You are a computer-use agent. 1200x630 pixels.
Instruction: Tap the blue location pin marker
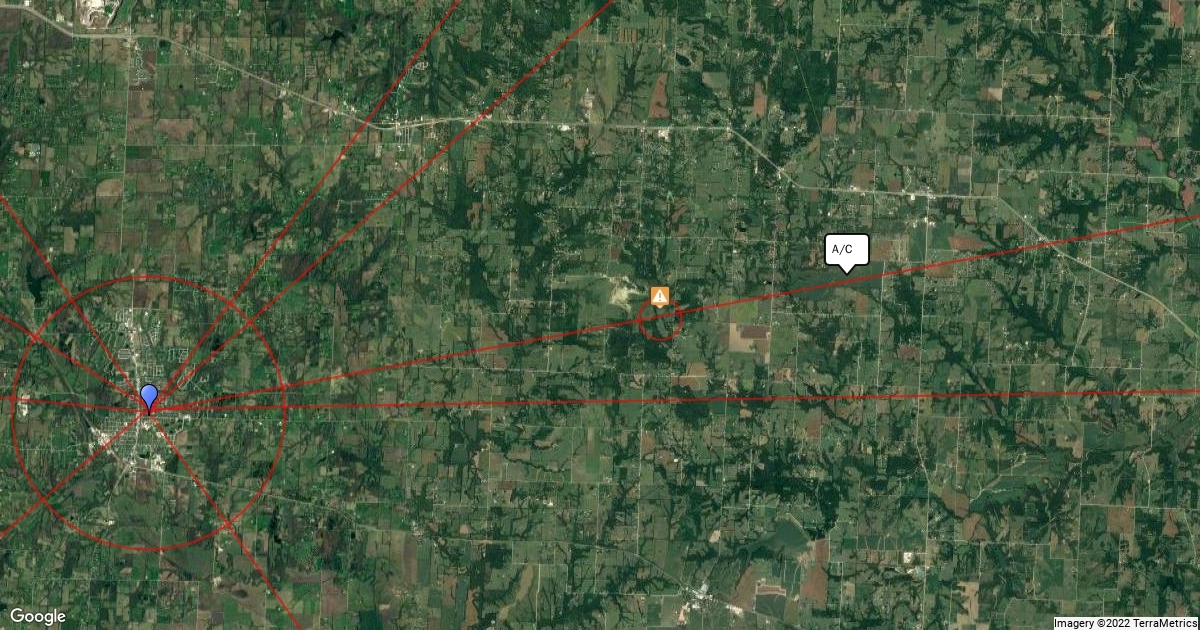coord(149,396)
